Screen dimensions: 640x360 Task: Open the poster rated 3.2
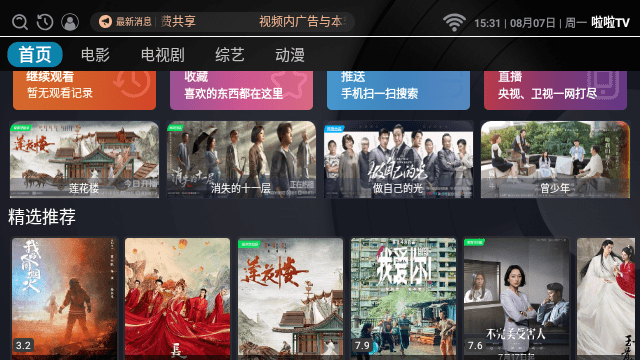click(x=64, y=299)
